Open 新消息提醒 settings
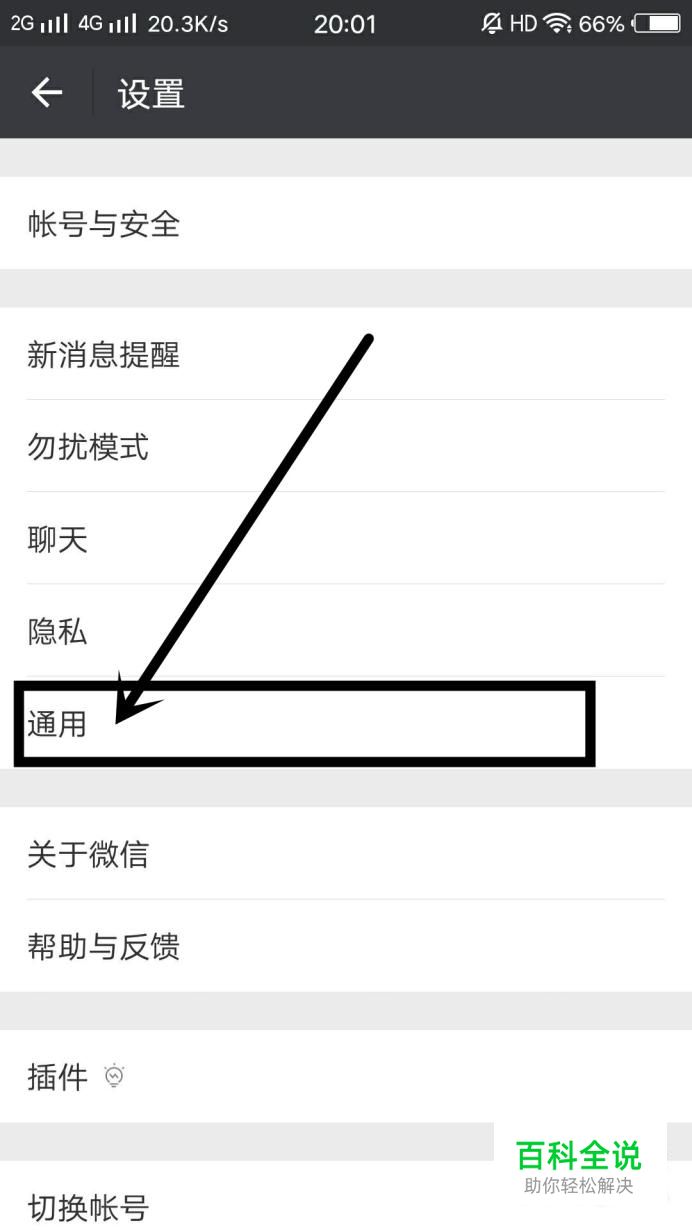 (346, 354)
